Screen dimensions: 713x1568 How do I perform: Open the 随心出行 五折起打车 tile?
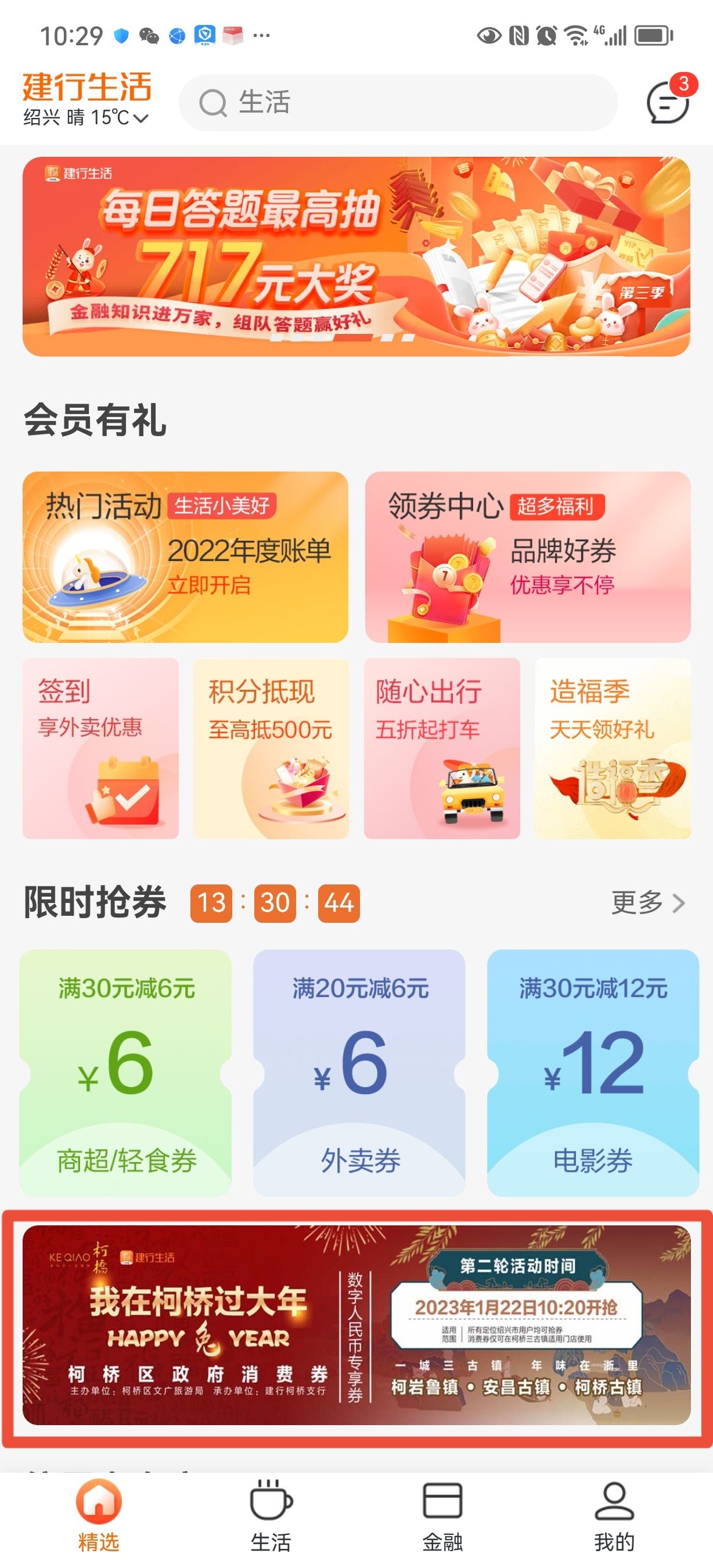pyautogui.click(x=442, y=748)
